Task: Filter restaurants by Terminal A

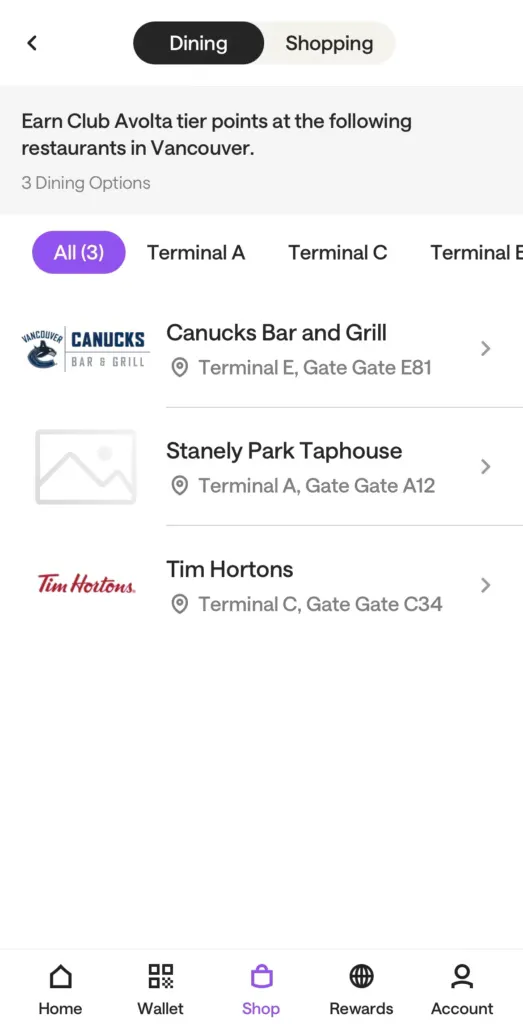Action: (x=196, y=252)
